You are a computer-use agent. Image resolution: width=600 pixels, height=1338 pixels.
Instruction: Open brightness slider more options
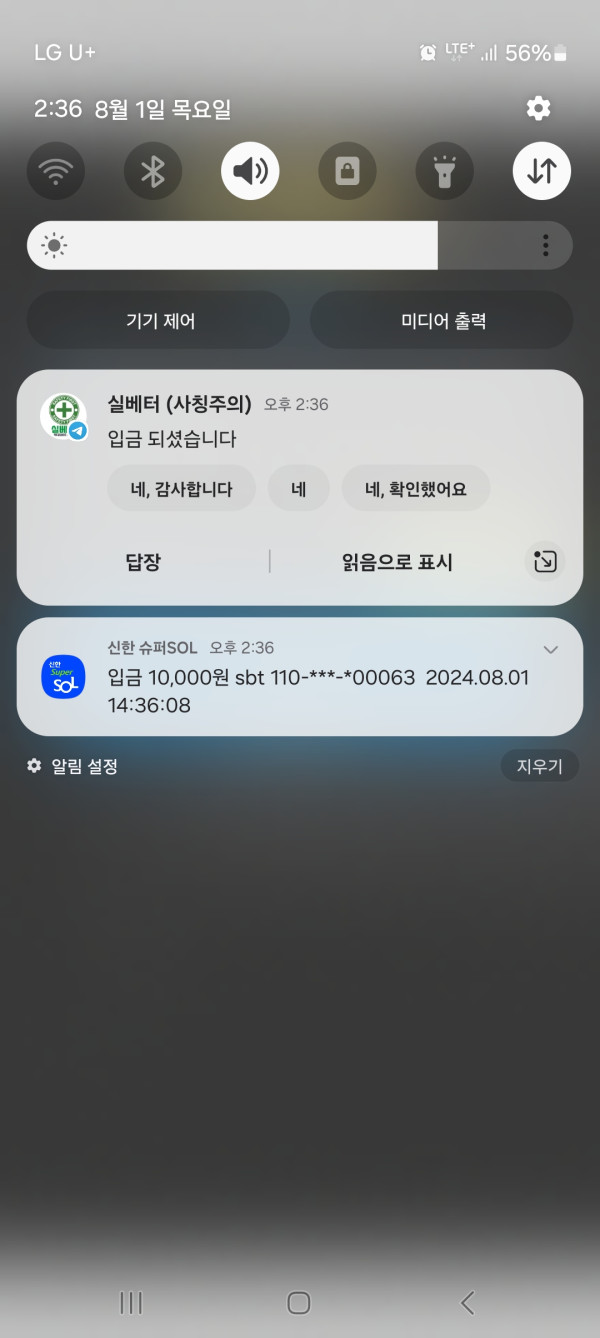[545, 245]
